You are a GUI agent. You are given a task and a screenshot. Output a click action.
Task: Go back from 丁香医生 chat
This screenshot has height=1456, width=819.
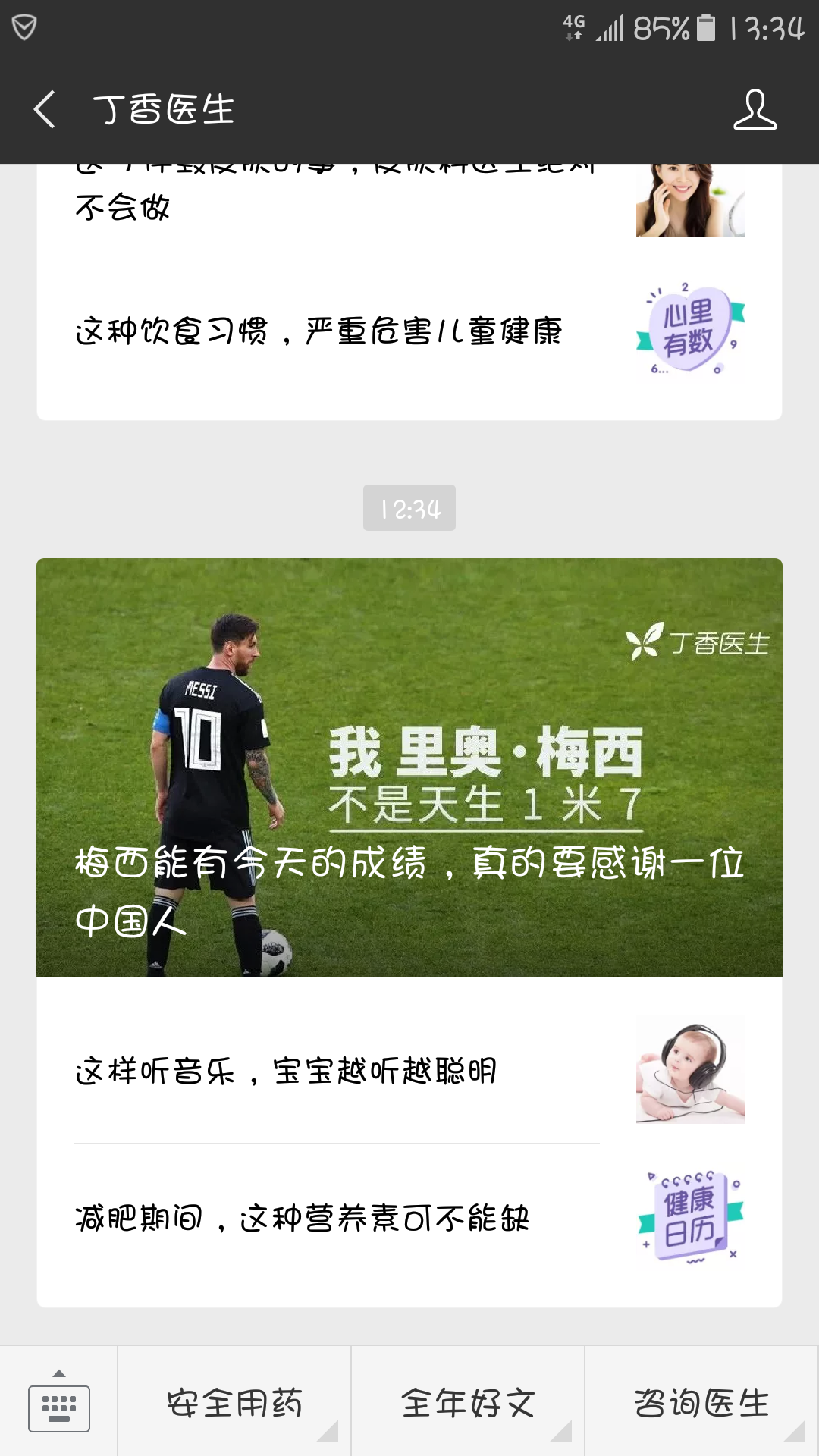(45, 109)
